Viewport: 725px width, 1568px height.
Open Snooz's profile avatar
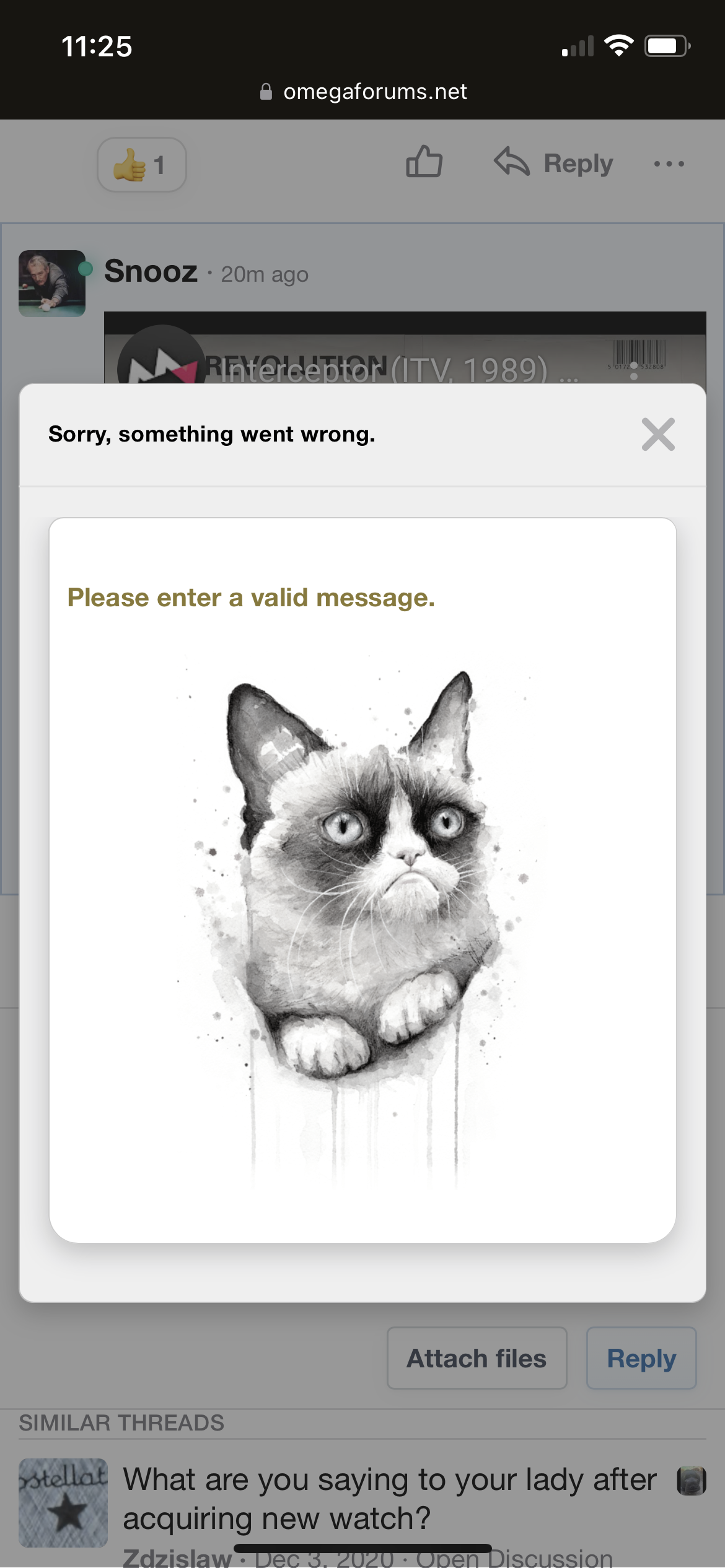coord(52,283)
